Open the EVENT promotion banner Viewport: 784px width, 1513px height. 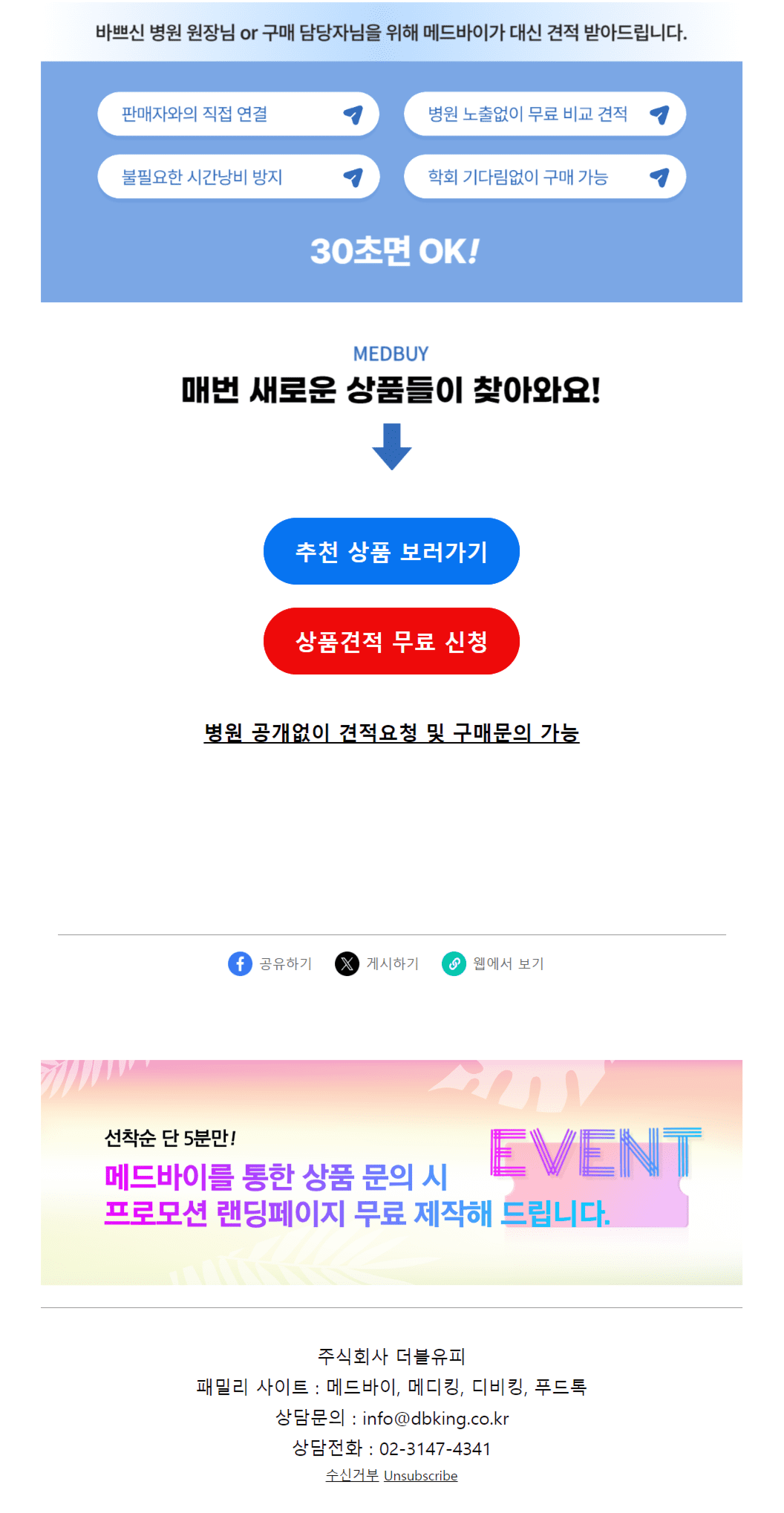pos(391,1172)
